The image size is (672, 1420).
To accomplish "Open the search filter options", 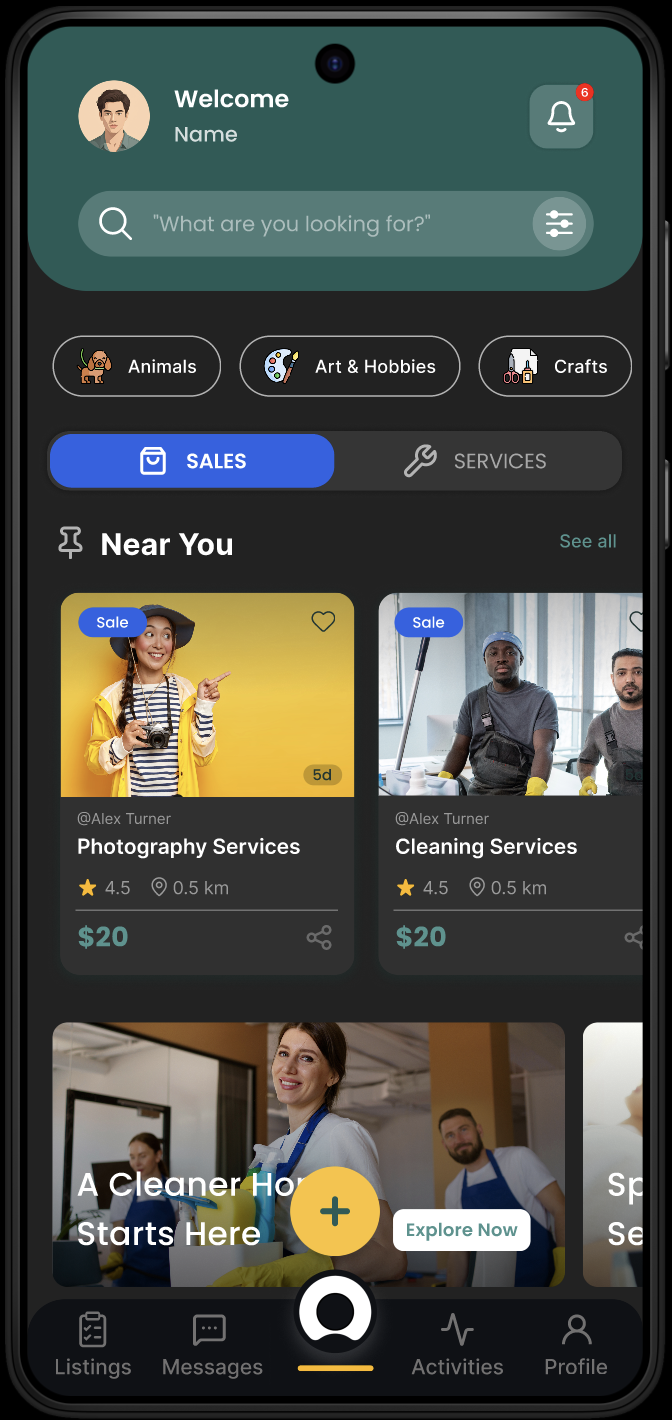I will [559, 224].
